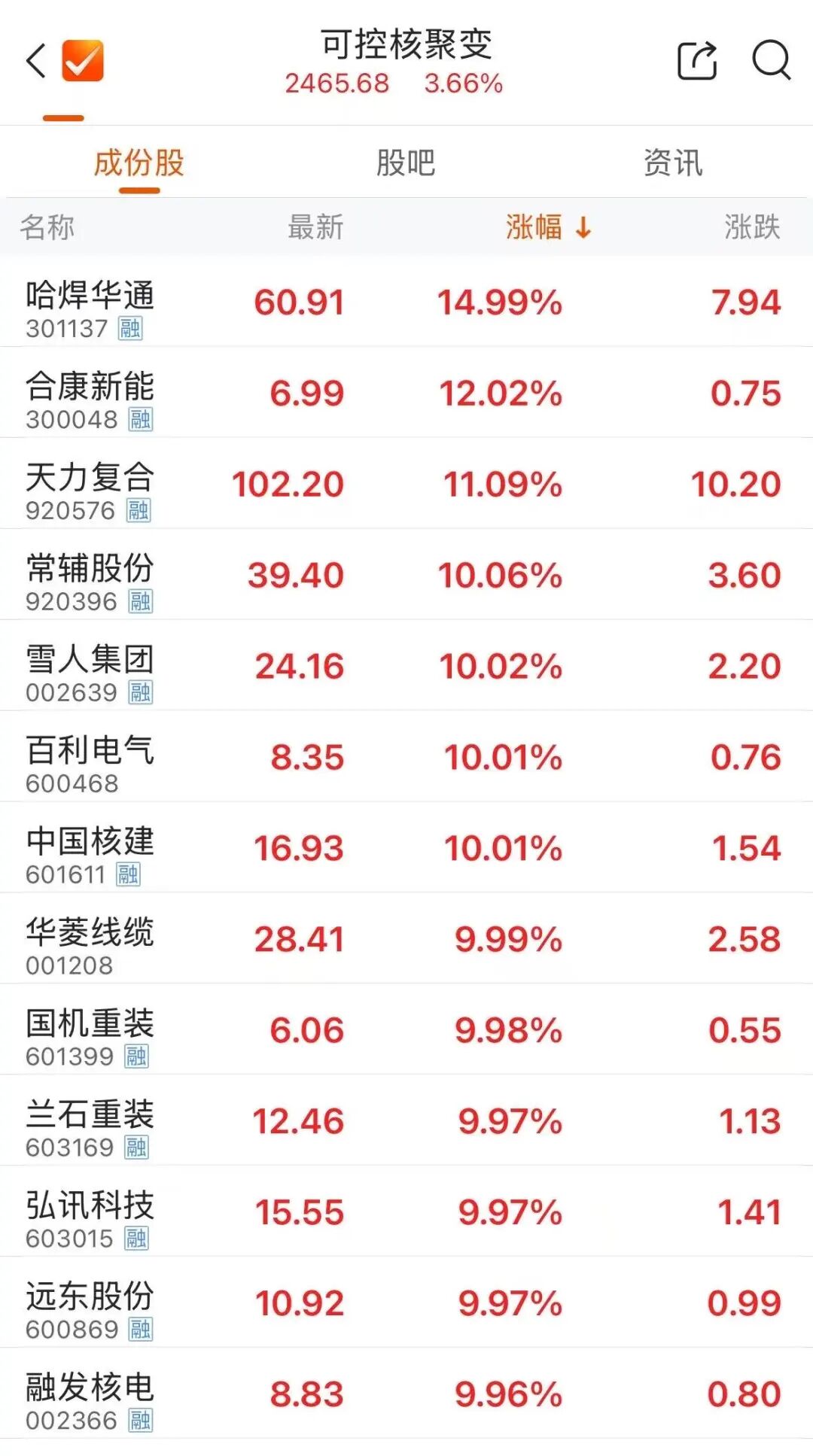Screen dimensions: 813x1456
Task: Sort by the 涨跌 column header
Action: point(747,228)
